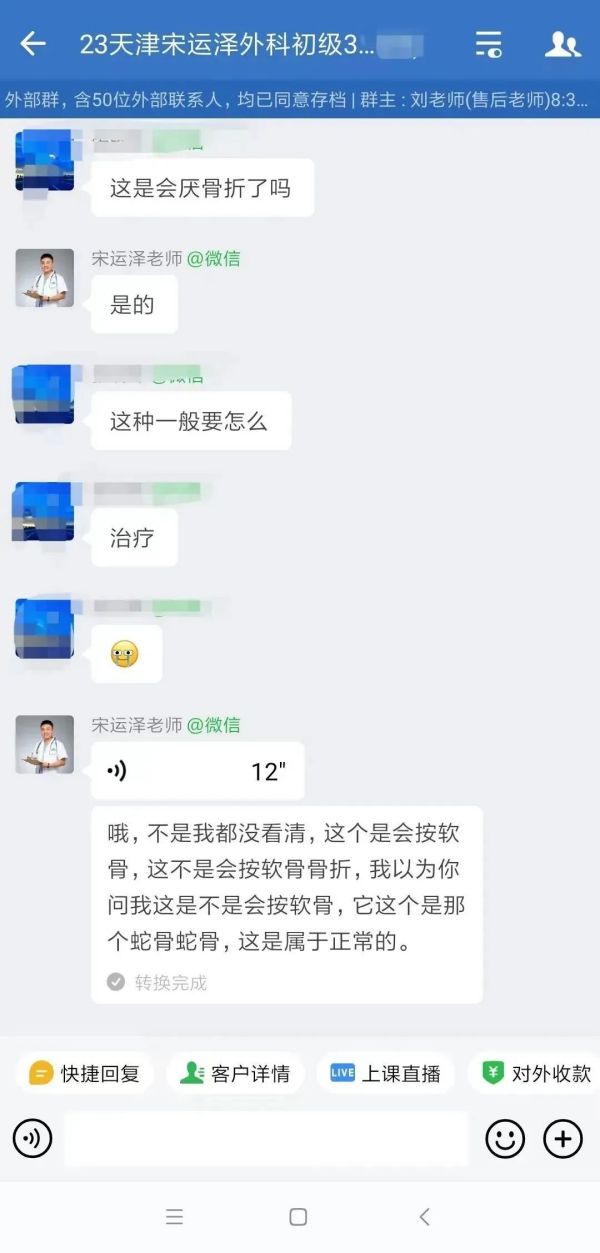Viewport: 600px width, 1253px height.
Task: Open 客户详情 customer details
Action: tap(235, 1073)
